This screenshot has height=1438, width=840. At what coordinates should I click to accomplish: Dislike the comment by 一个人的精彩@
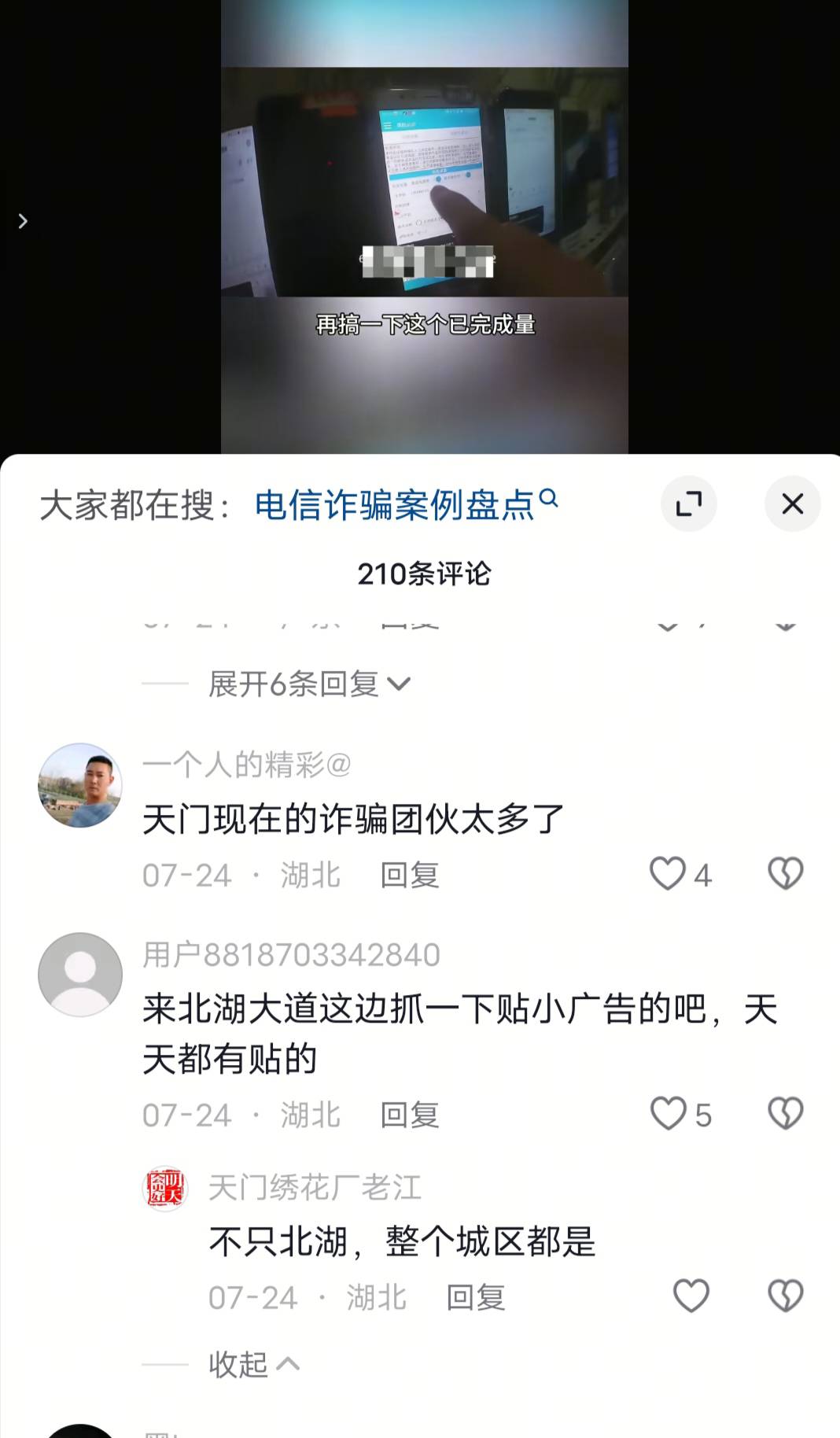pyautogui.click(x=785, y=874)
